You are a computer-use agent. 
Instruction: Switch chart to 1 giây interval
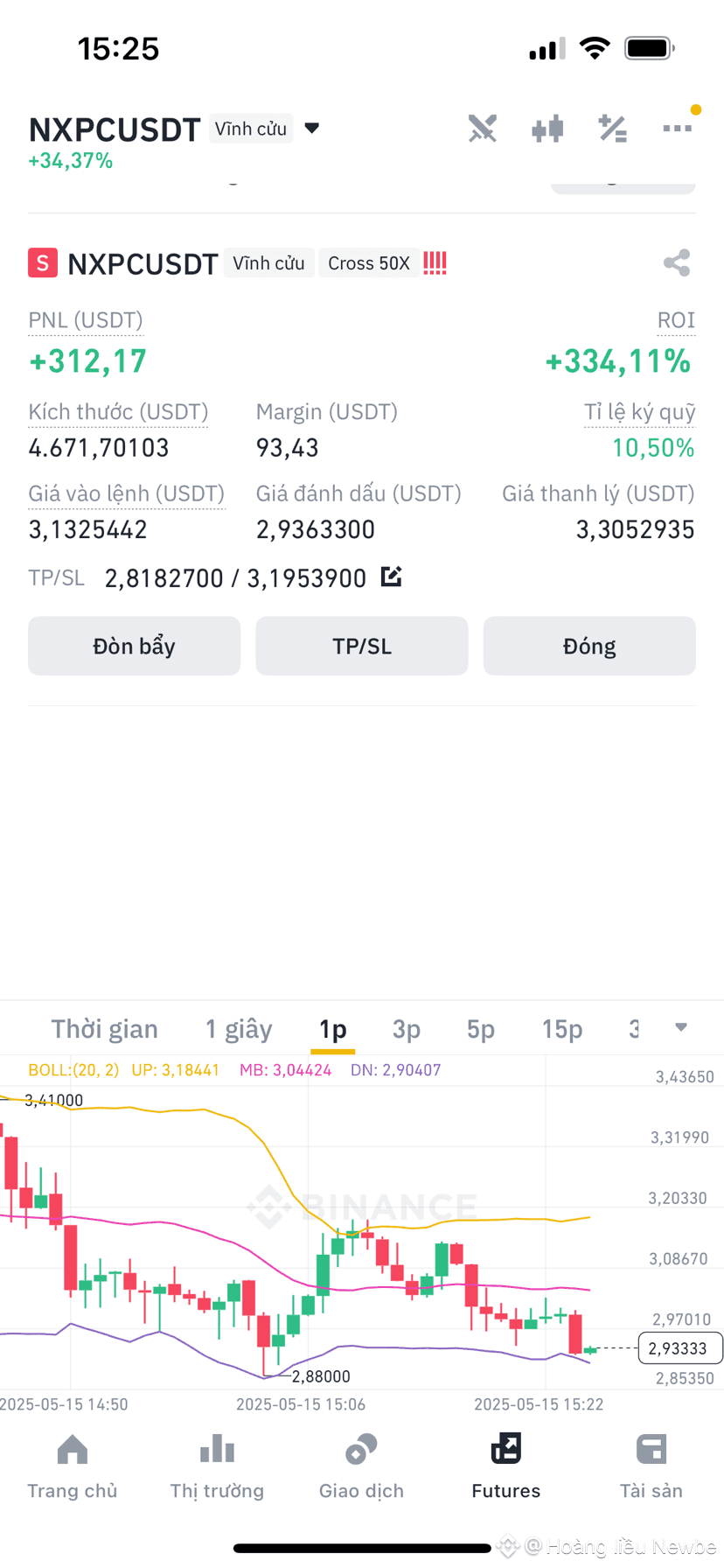(x=239, y=1029)
